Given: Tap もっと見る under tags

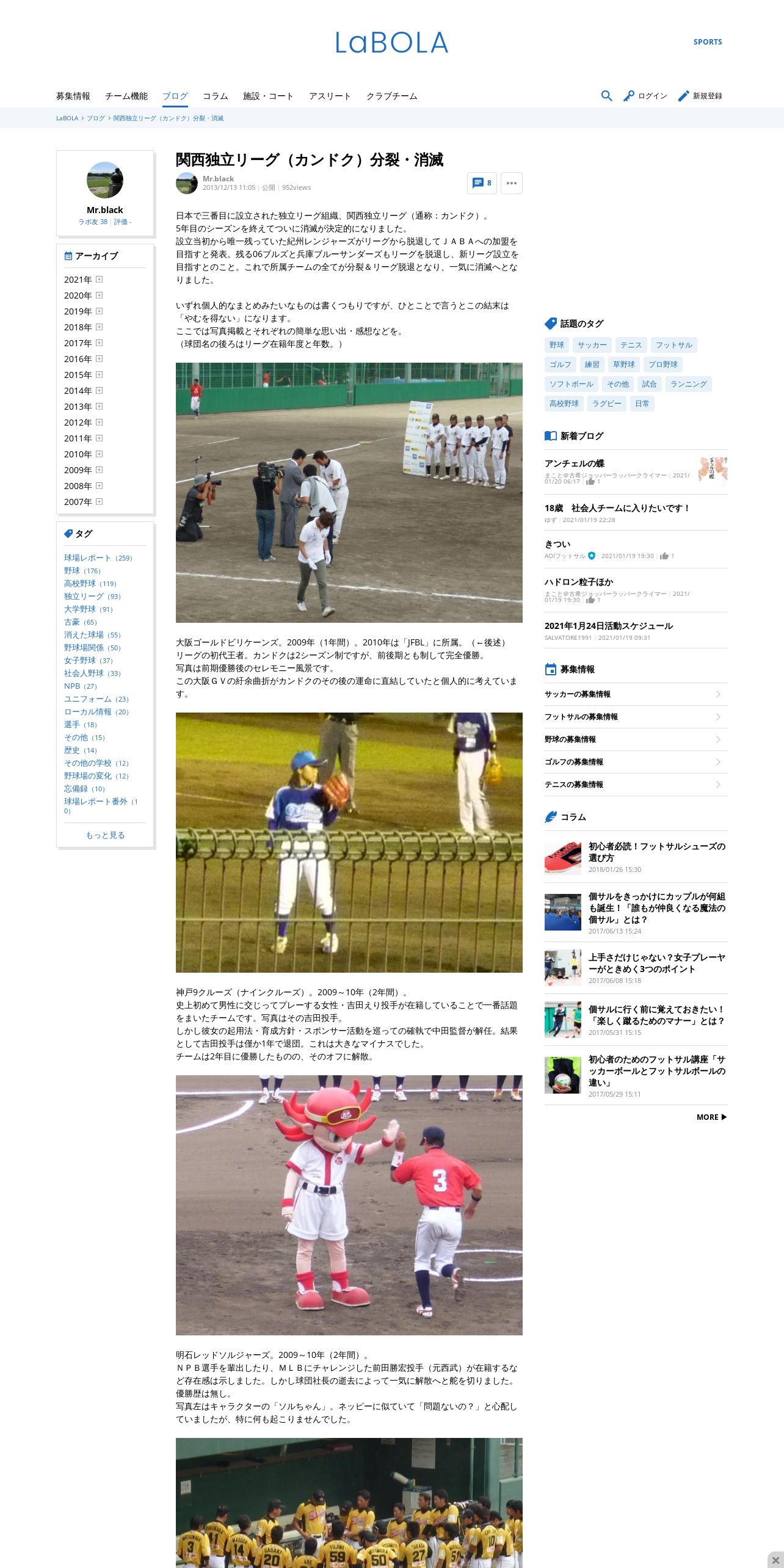Looking at the screenshot, I should pos(105,835).
